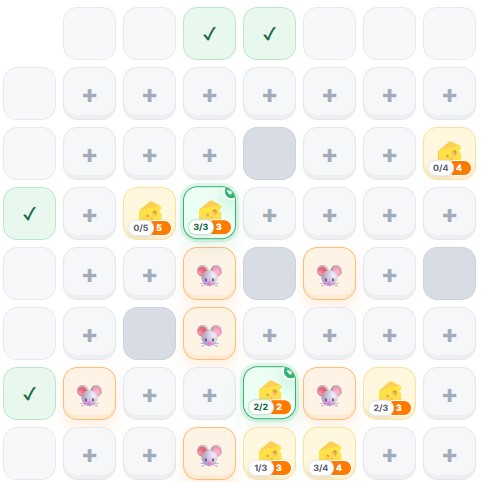Select the cheese tile showing 3/4

pos(329,453)
